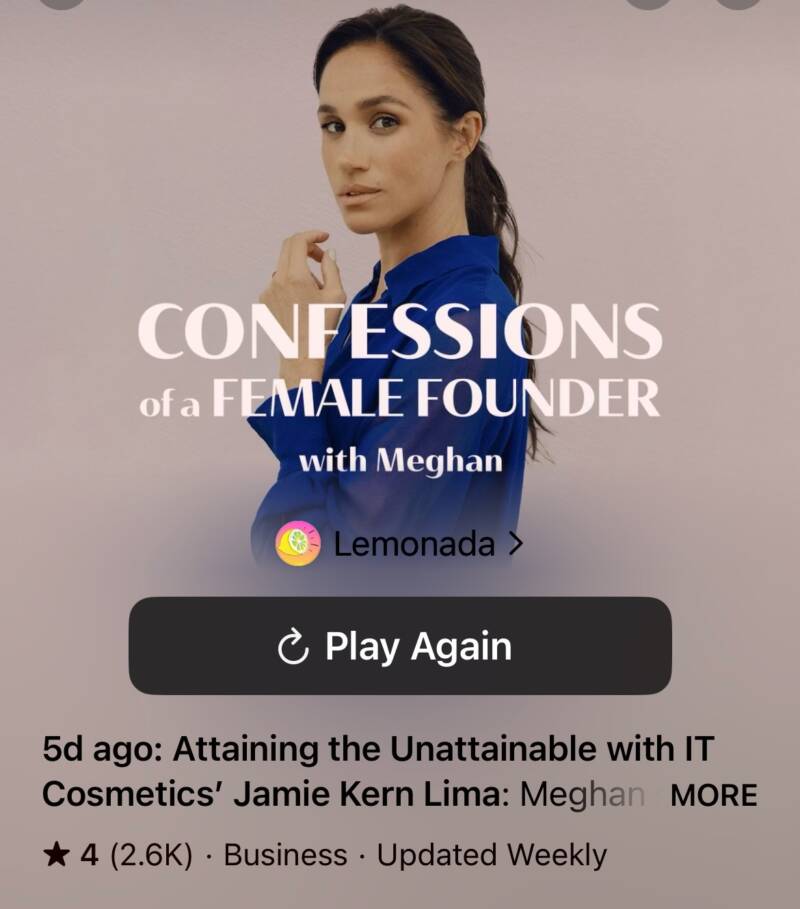Expand the episode description with MORE
800x909 pixels.
(713, 795)
